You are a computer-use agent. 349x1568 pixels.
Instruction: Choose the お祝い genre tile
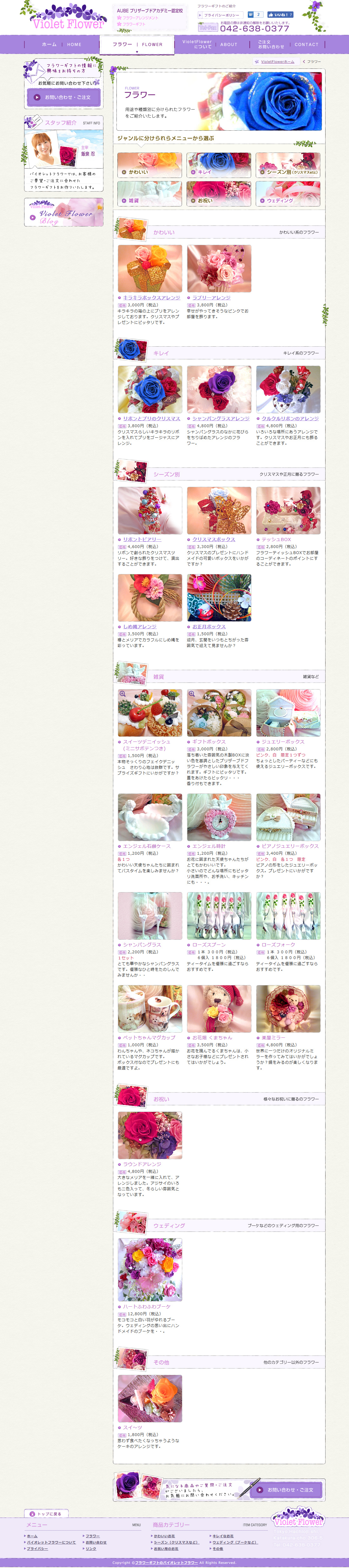pyautogui.click(x=219, y=193)
